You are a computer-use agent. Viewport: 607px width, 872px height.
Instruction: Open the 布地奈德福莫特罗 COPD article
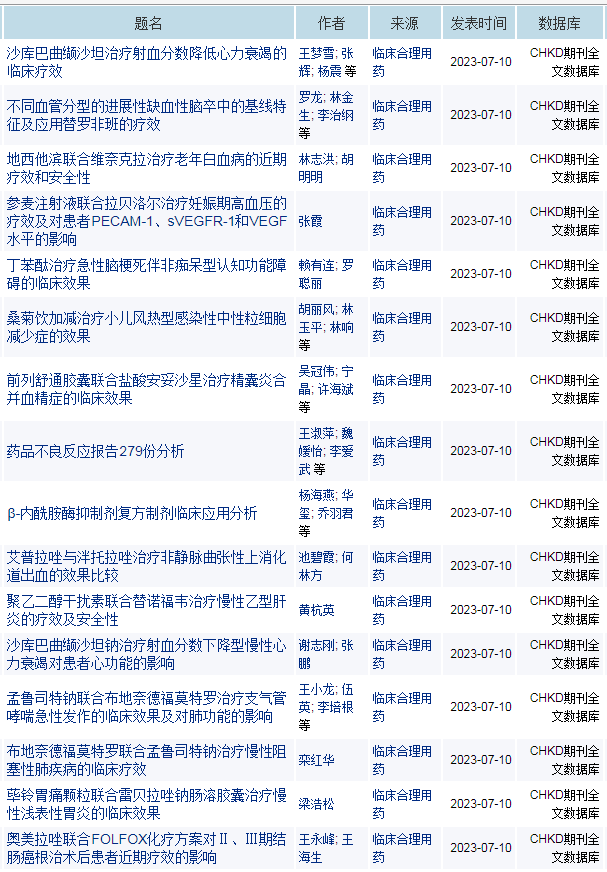[146, 760]
